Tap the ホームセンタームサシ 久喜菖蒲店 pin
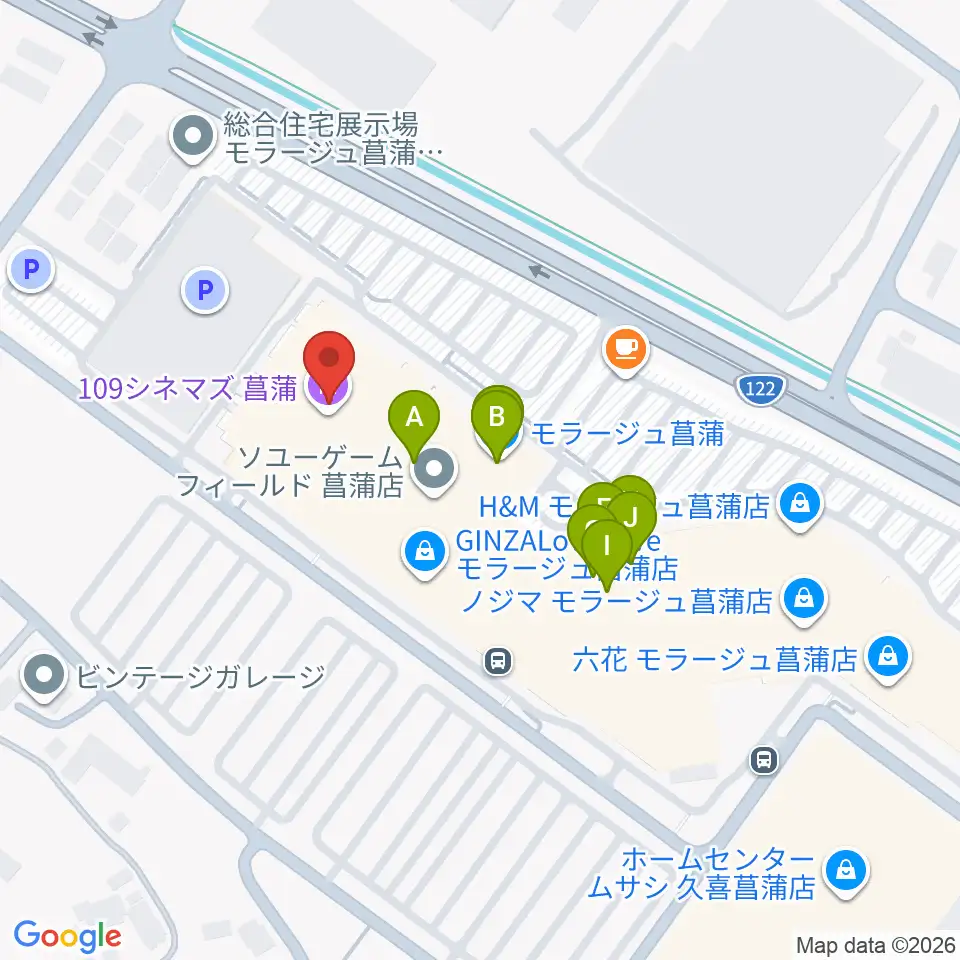This screenshot has width=960, height=960. tap(846, 872)
